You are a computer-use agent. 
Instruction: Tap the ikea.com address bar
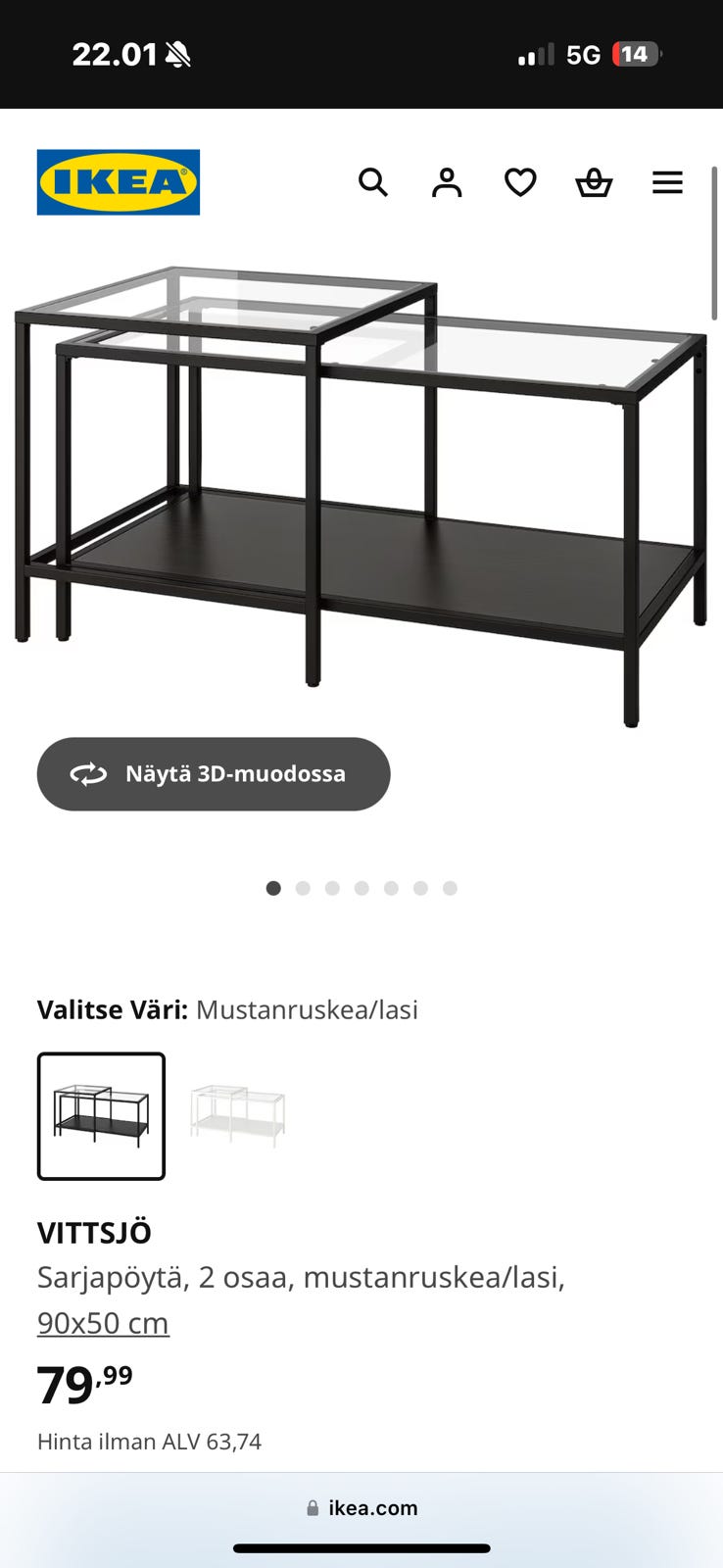(377, 1507)
